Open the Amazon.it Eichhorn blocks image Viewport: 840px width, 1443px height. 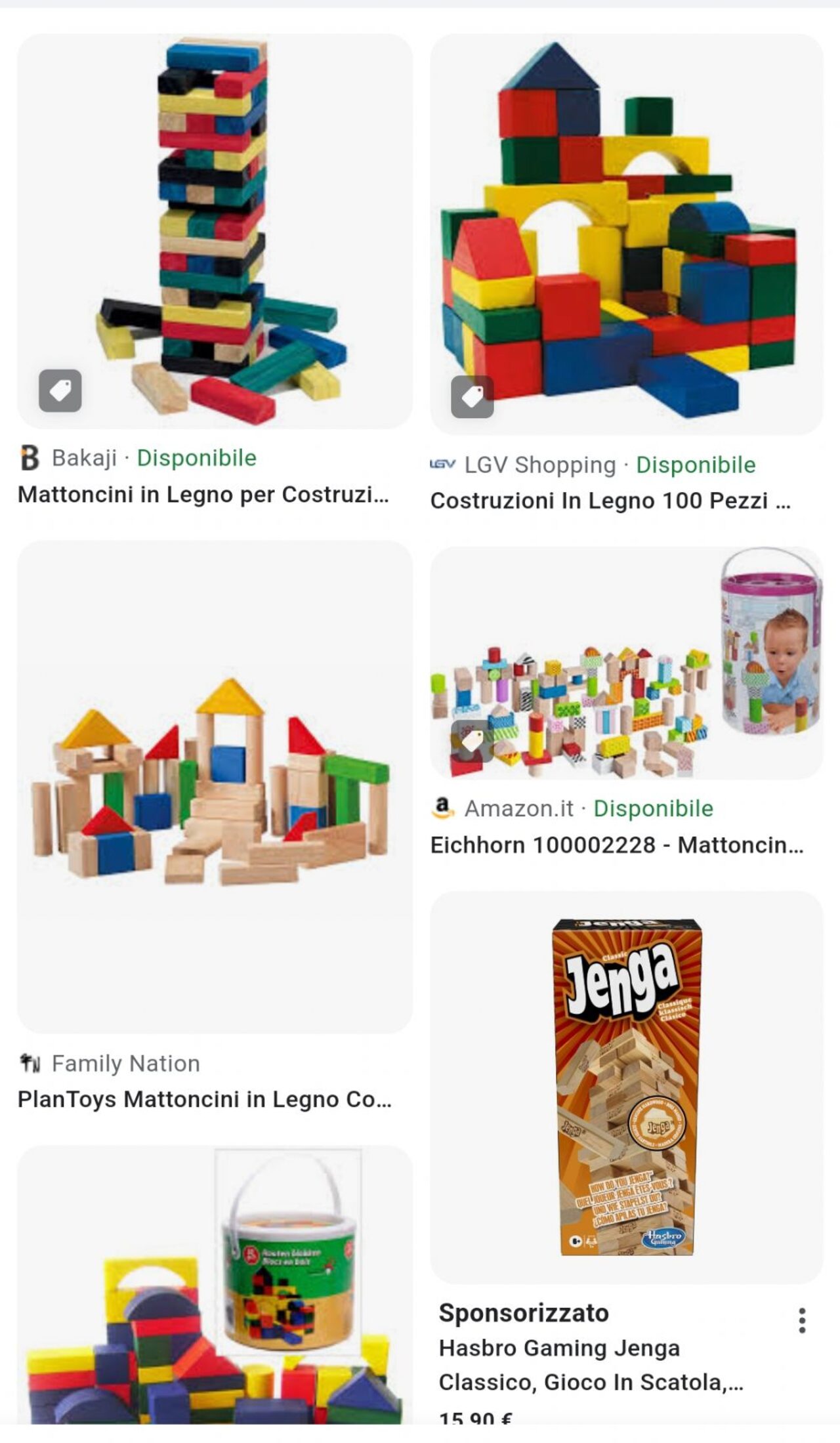tap(626, 663)
